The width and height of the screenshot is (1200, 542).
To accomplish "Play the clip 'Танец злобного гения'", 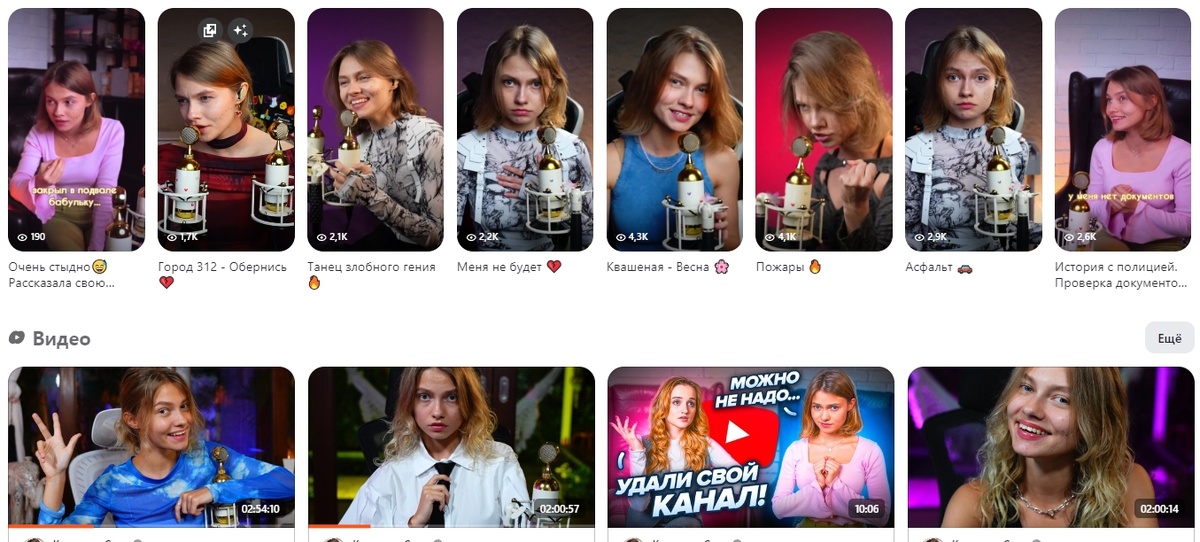I will 375,130.
